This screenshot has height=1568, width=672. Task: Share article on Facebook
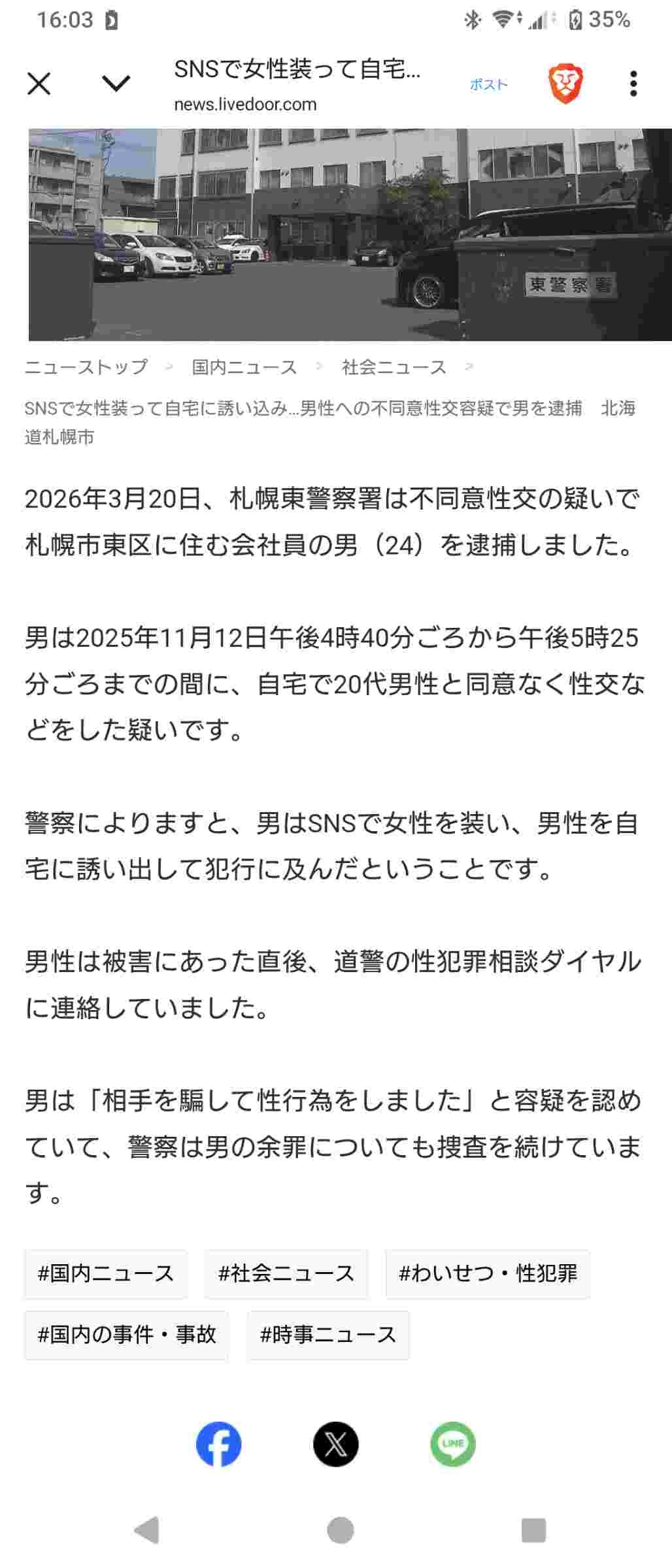point(219,1444)
